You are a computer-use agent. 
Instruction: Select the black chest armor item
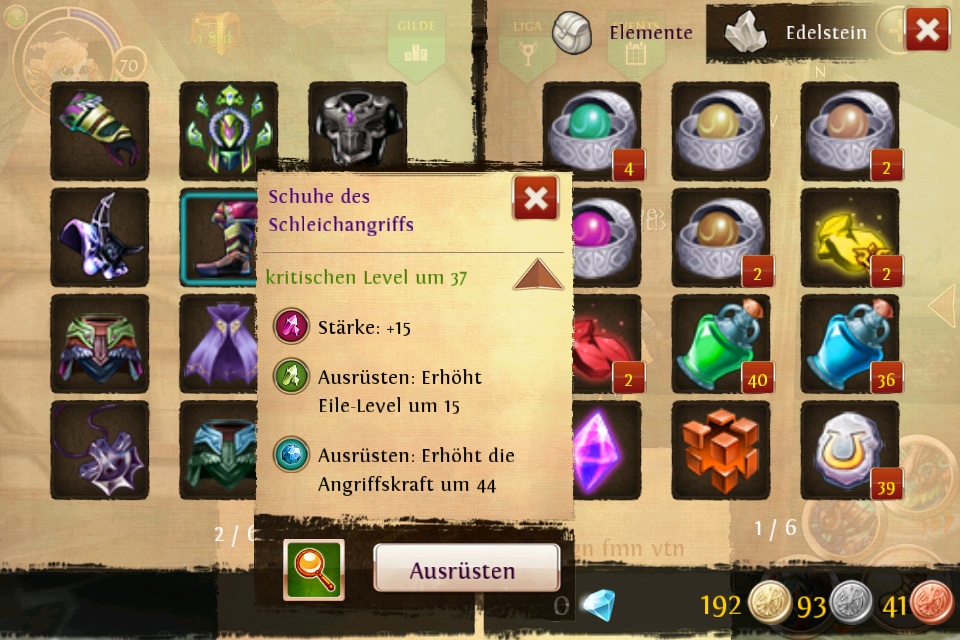coord(356,125)
